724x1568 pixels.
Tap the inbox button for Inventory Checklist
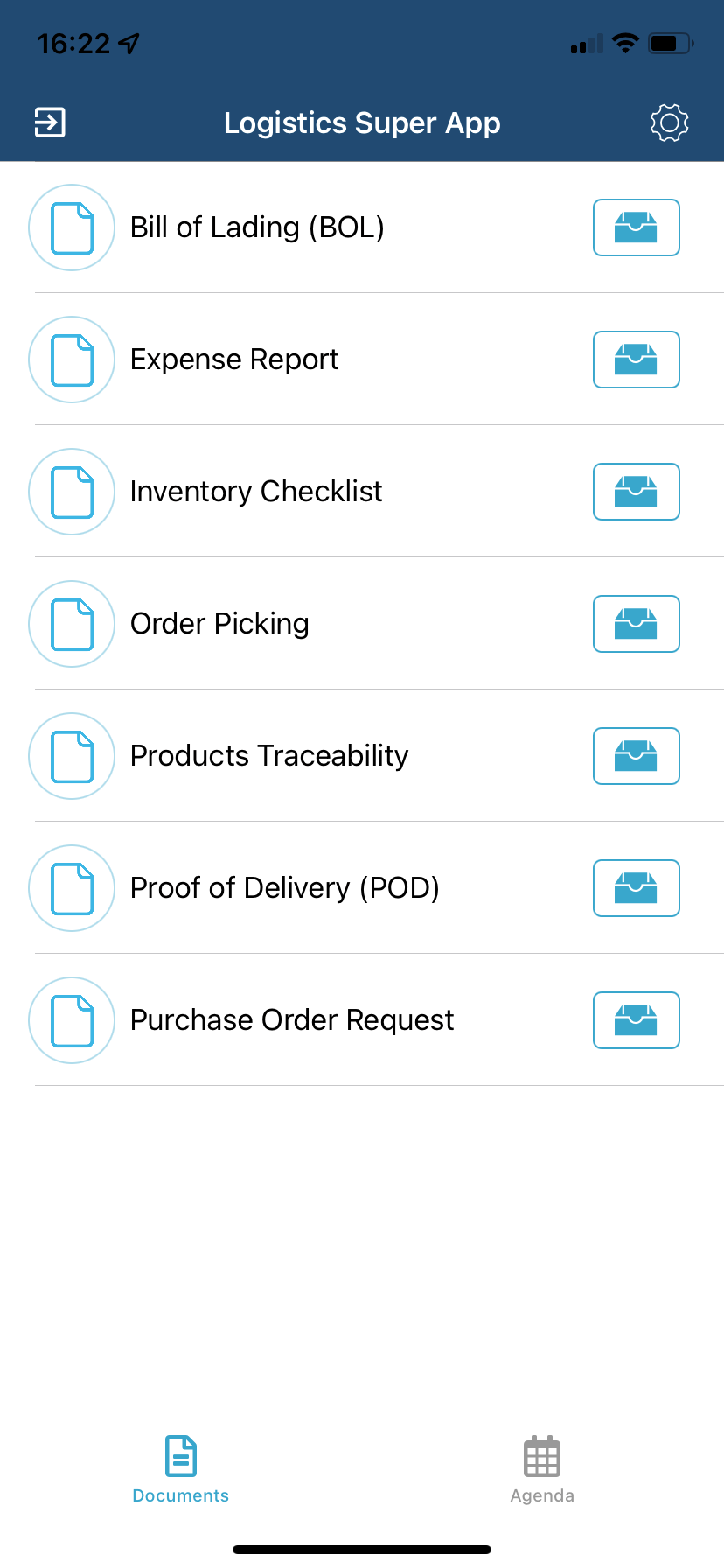[x=636, y=492]
